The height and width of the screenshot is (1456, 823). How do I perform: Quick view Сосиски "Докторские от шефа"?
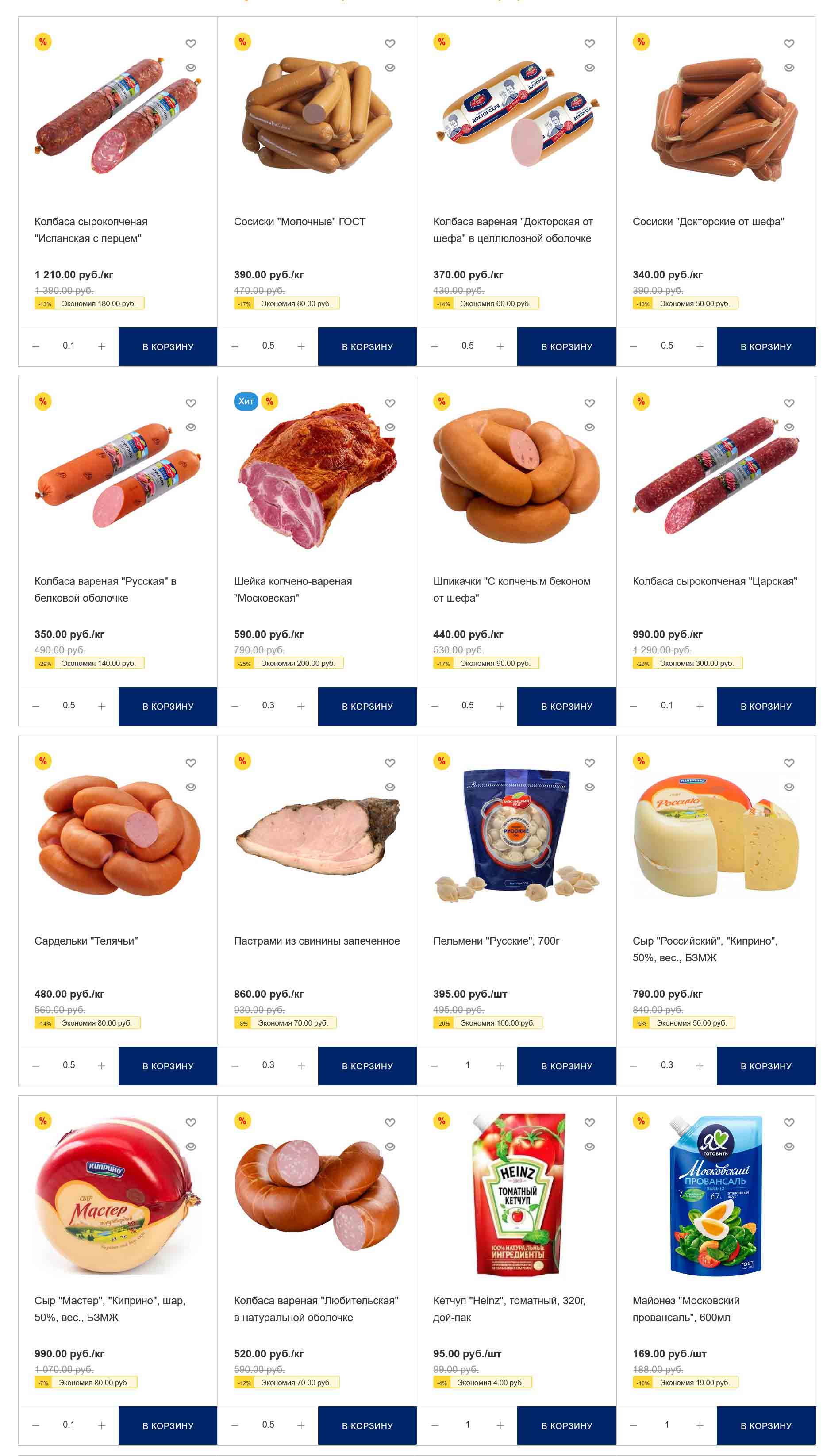tap(788, 68)
